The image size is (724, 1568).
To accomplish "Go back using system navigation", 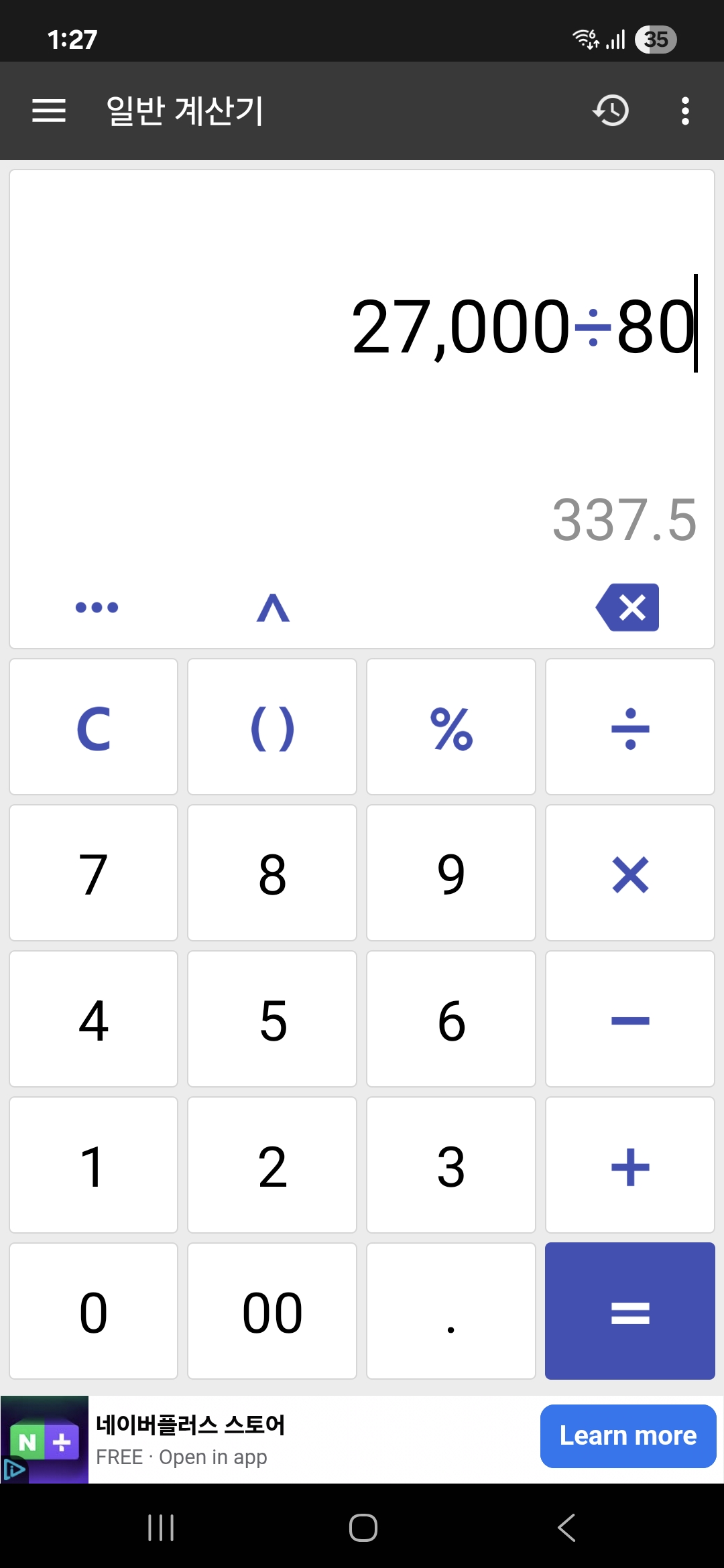I will (566, 1528).
